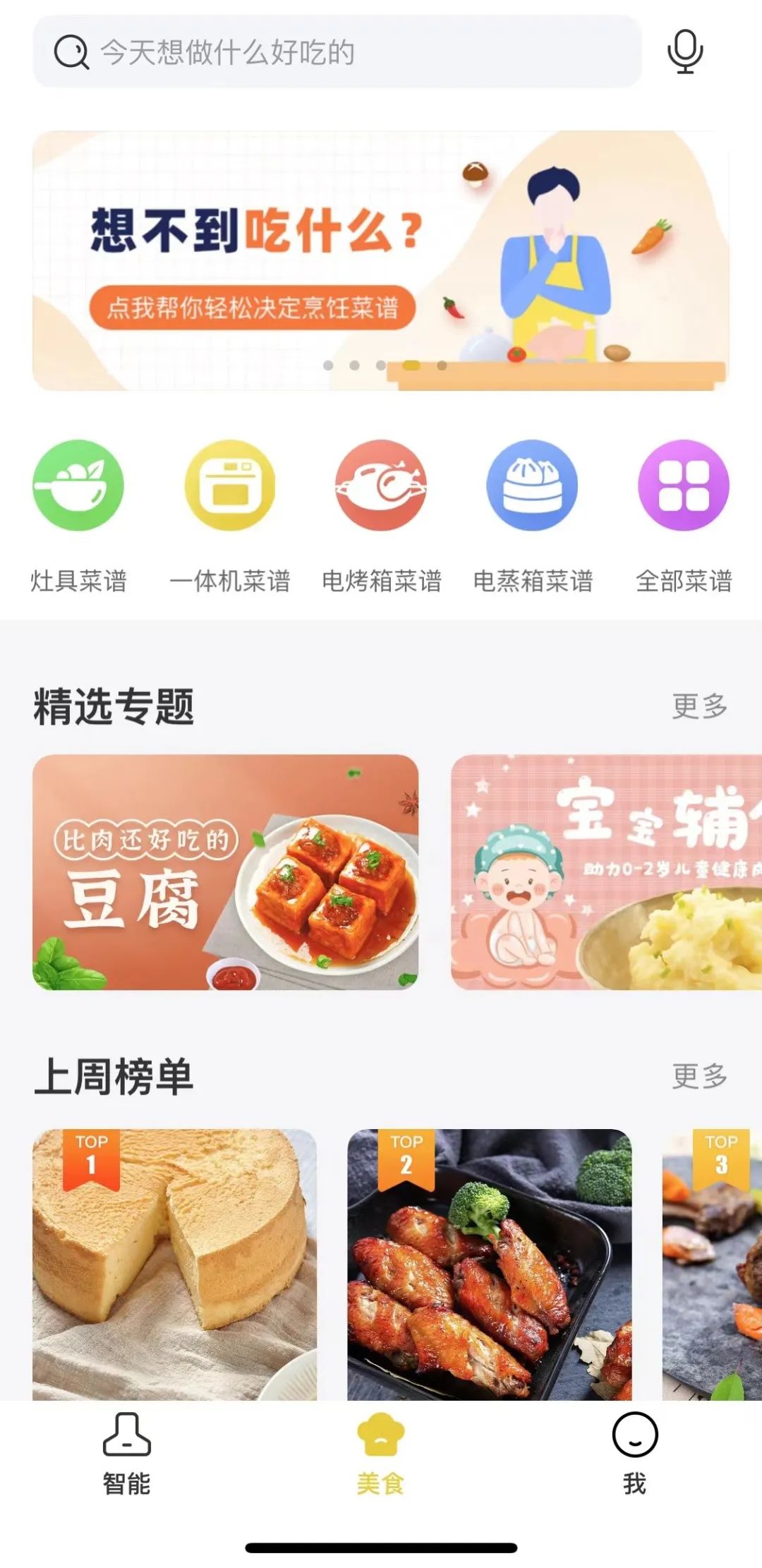Start voice search with the microphone
The height and width of the screenshot is (1568, 762).
[684, 51]
